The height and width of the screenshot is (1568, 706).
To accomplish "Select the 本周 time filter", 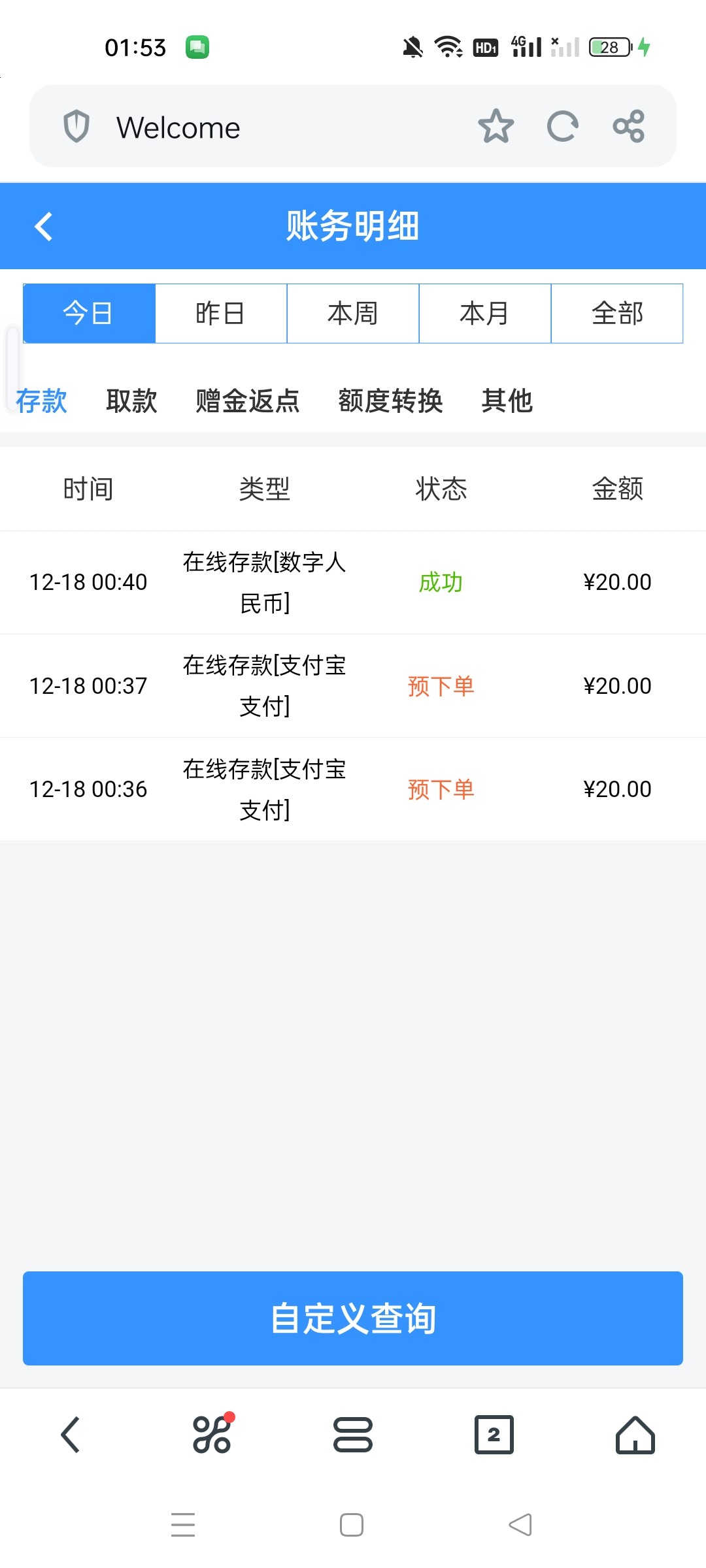I will pos(352,314).
